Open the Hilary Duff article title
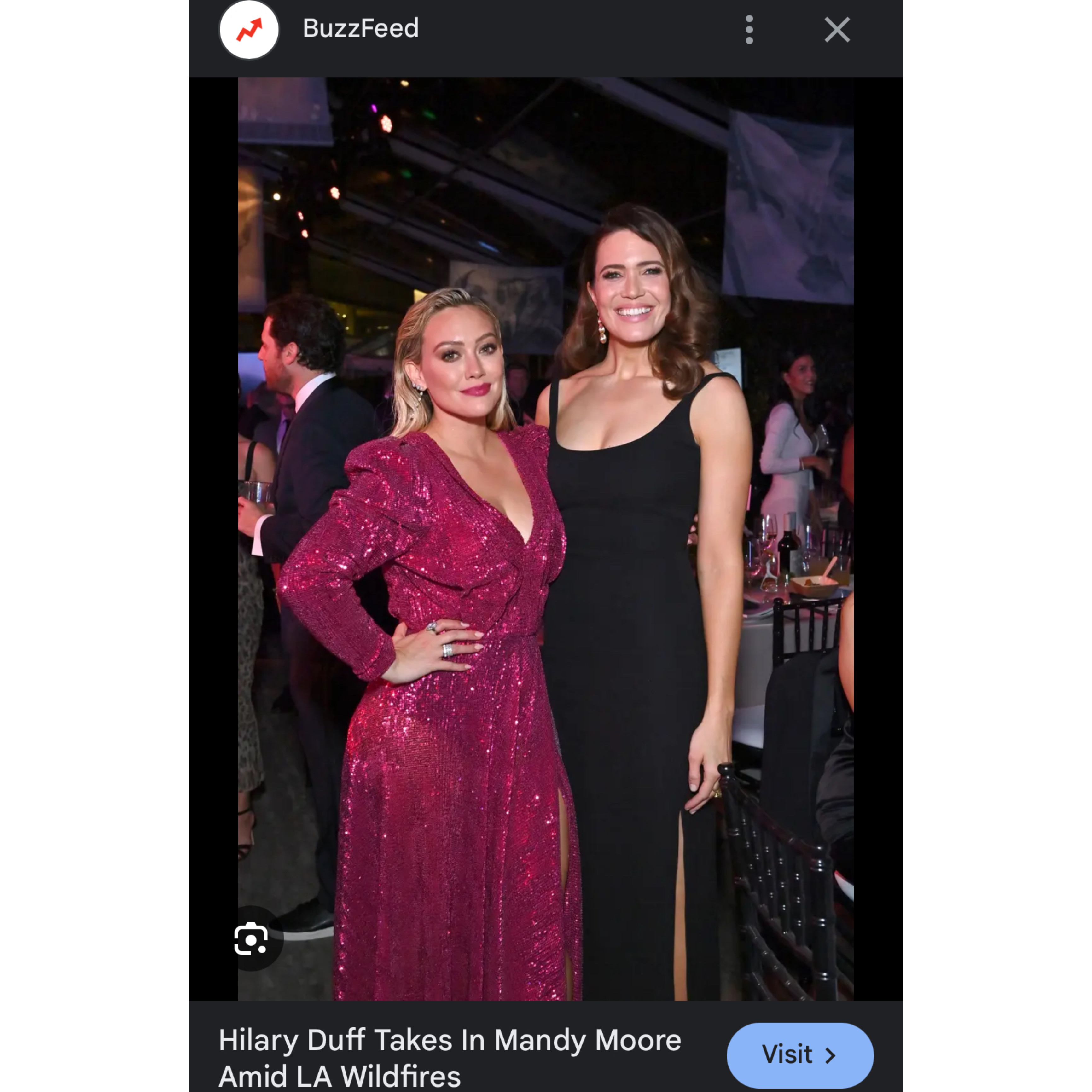Image resolution: width=1092 pixels, height=1092 pixels. point(449,1057)
